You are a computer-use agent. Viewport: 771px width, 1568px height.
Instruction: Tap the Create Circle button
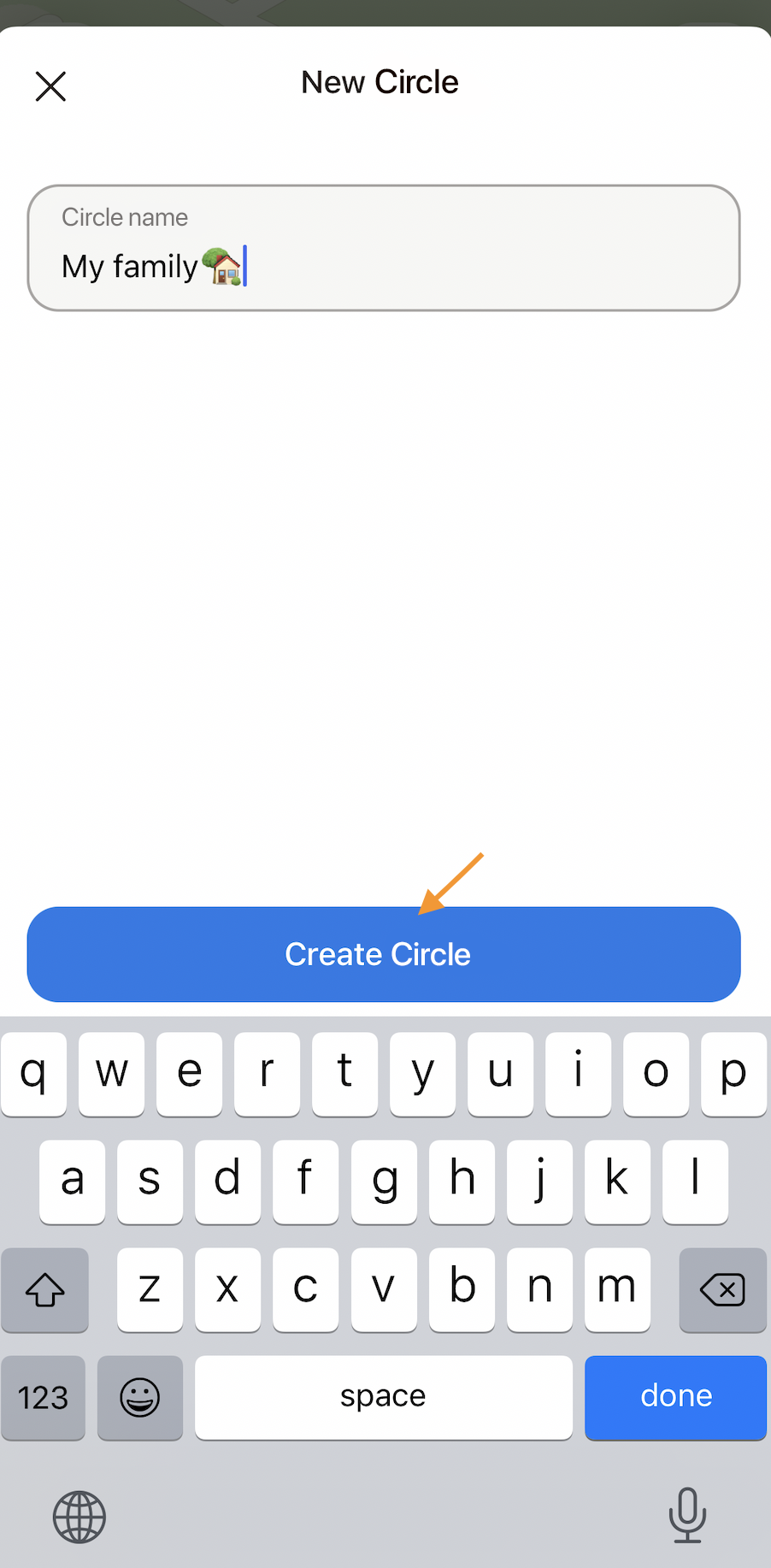pos(384,954)
